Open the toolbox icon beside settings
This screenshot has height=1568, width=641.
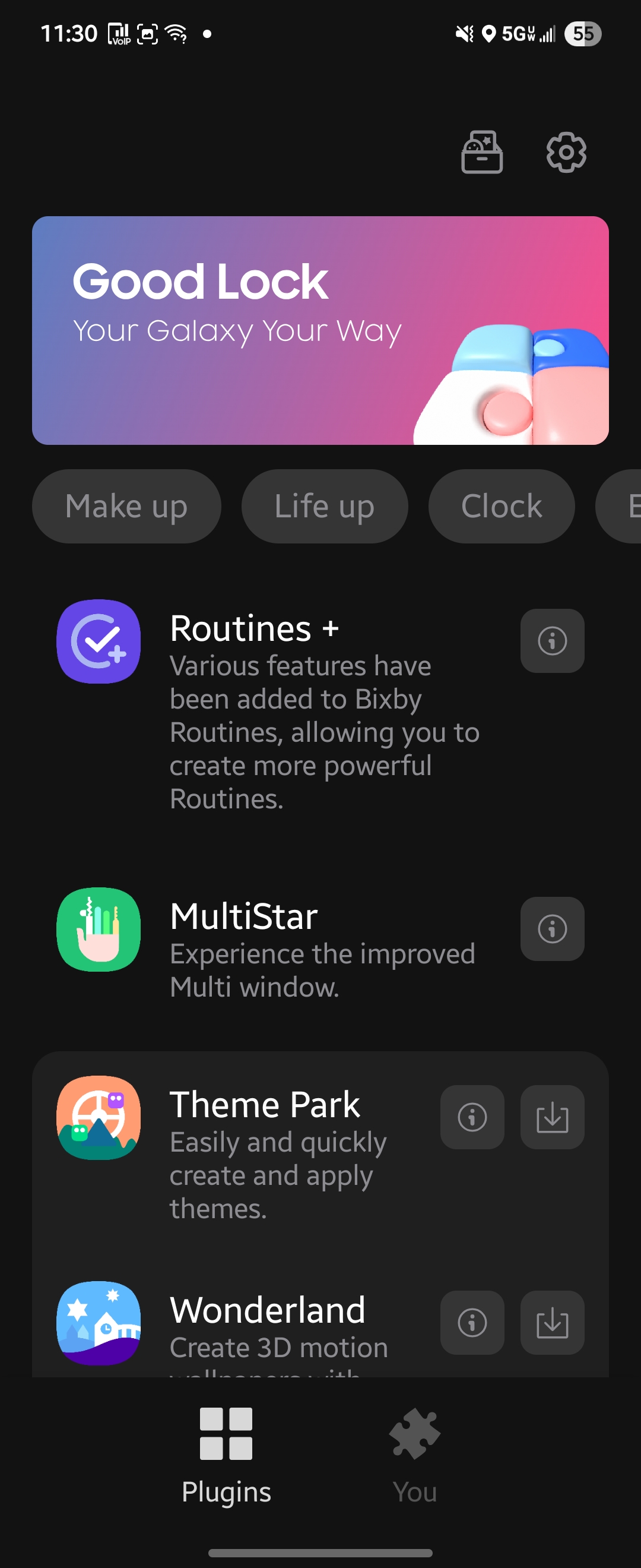point(482,152)
